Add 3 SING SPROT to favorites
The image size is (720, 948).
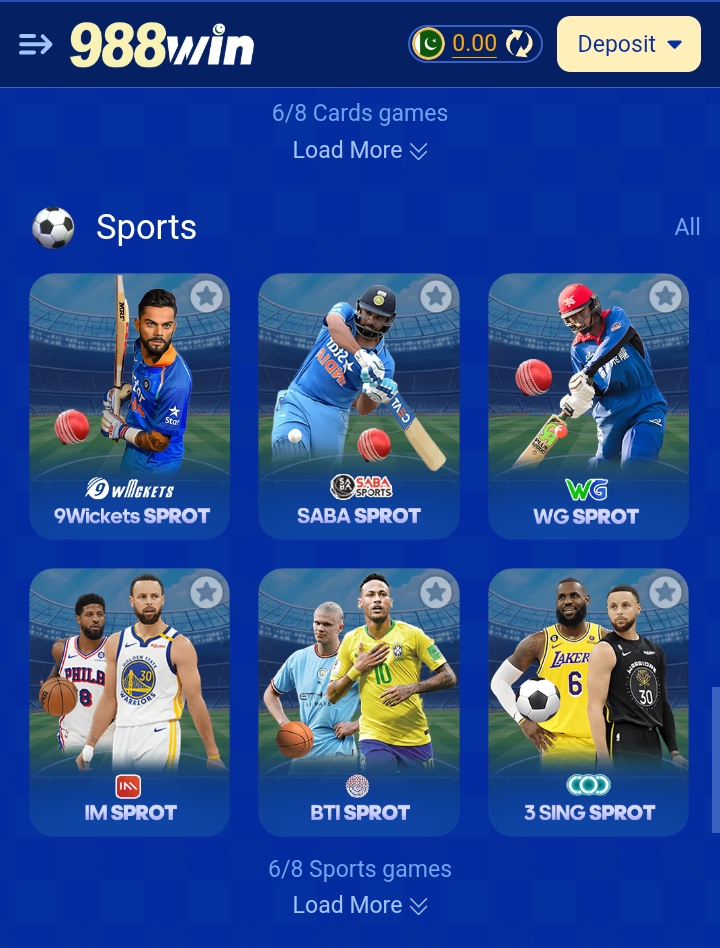(x=665, y=592)
